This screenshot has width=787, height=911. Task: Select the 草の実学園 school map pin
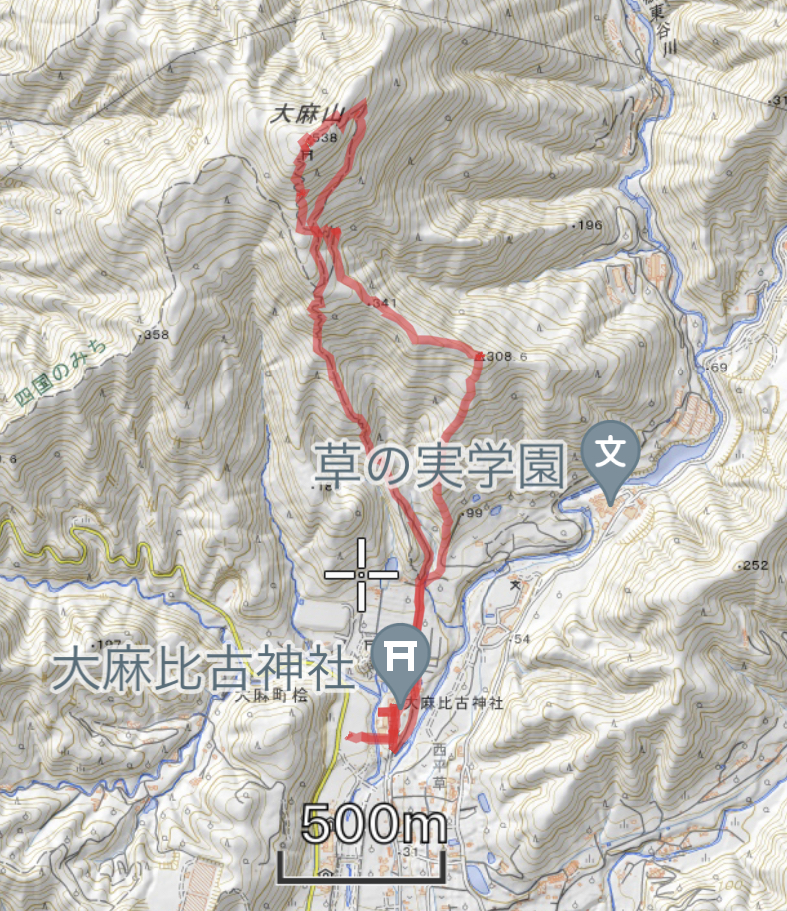[612, 455]
